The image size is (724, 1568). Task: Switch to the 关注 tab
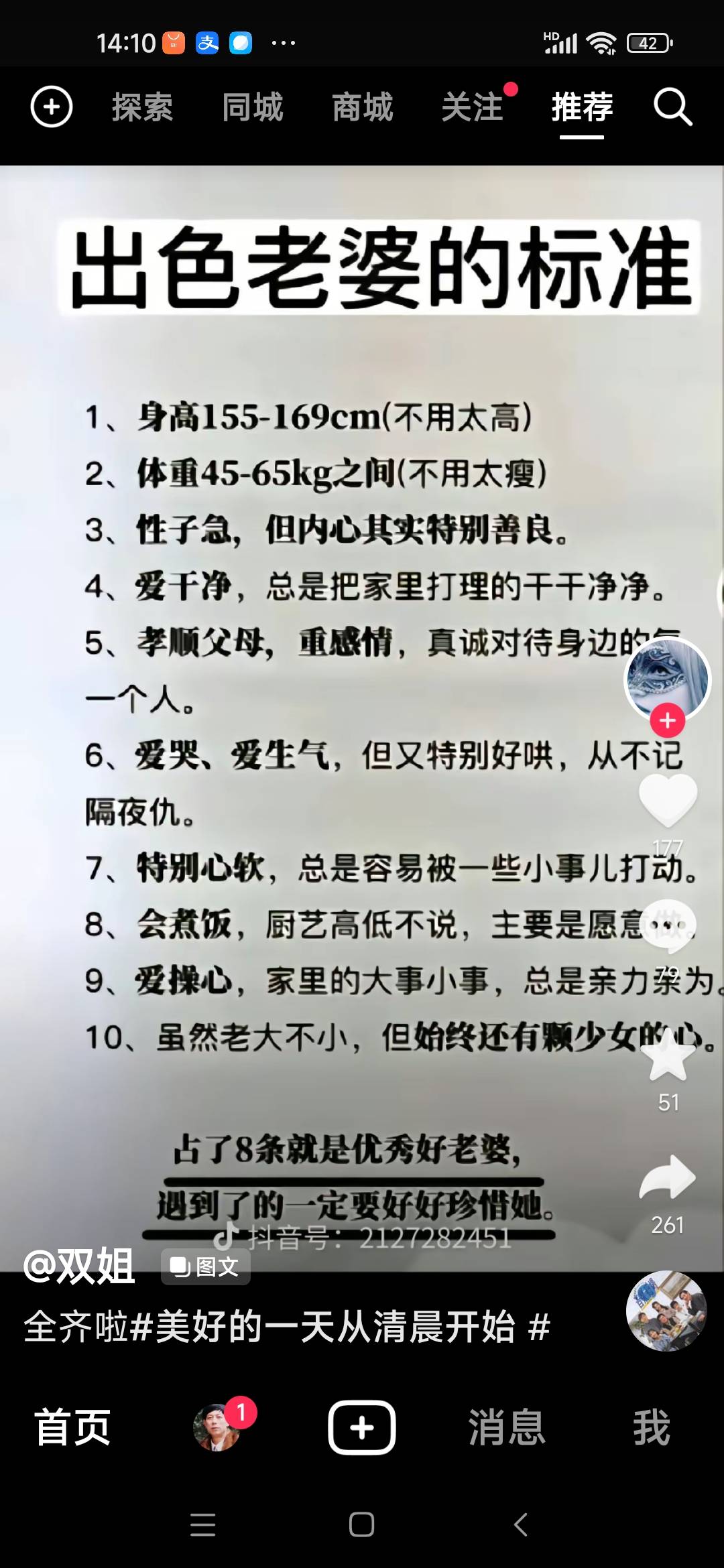473,107
